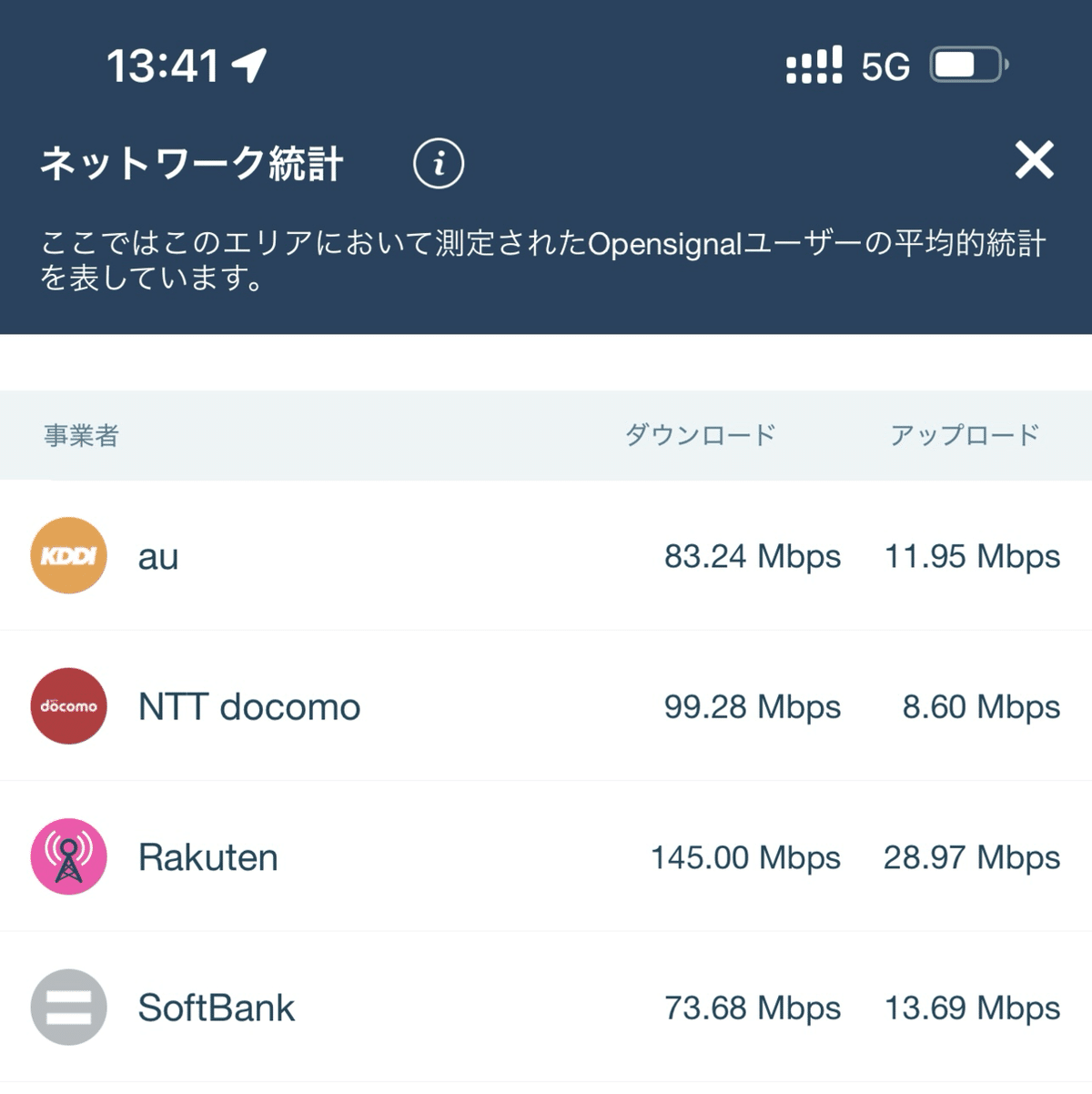Tap the gray SoftBank logo icon
Viewport: 1092px width, 1094px height.
coord(68,1007)
